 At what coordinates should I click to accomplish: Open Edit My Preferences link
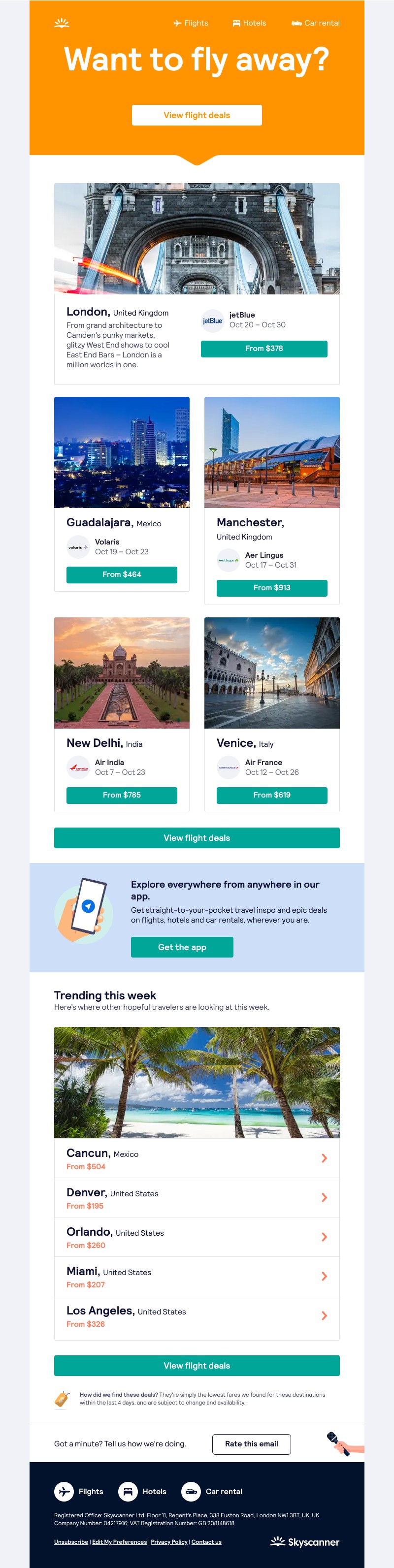119,1542
